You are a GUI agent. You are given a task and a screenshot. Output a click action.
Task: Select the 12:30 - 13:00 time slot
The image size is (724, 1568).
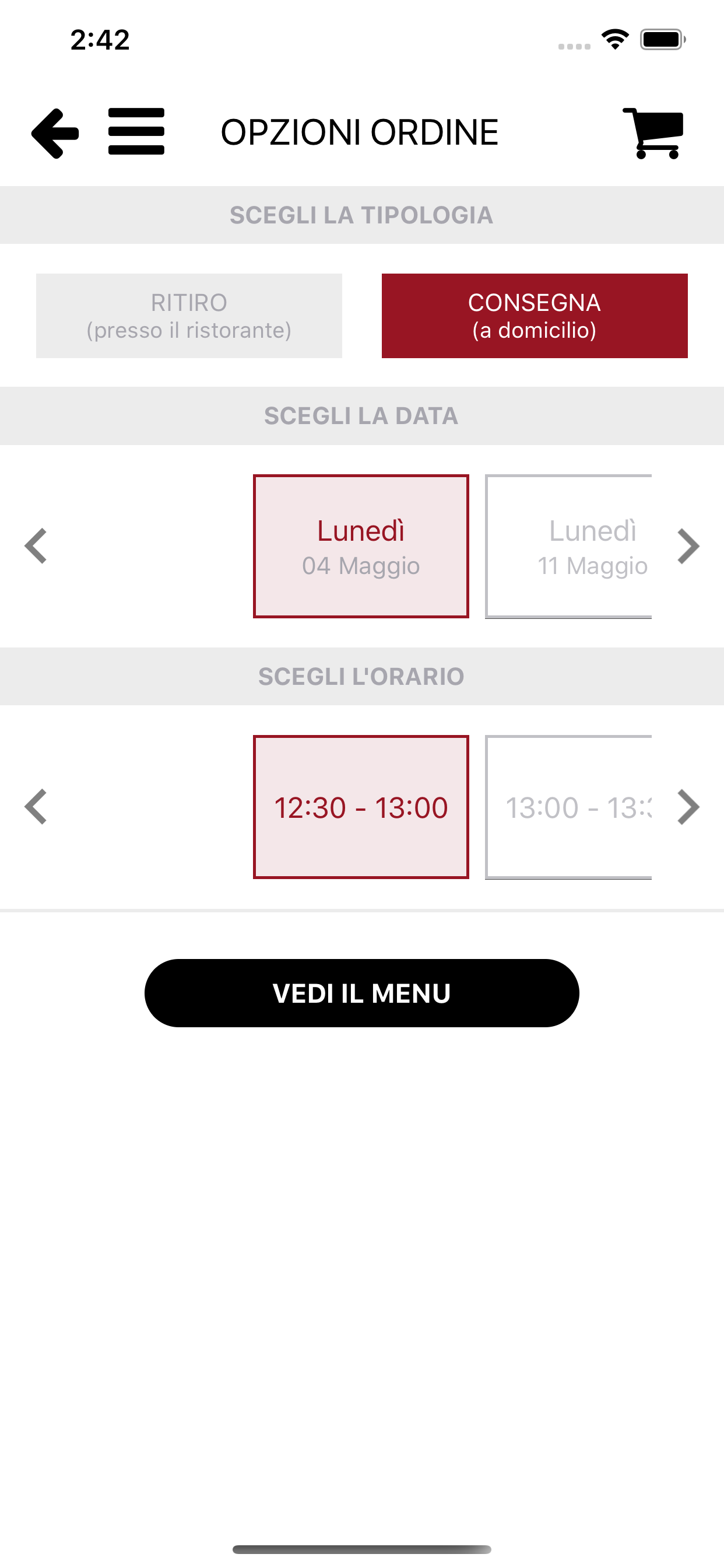(x=361, y=807)
